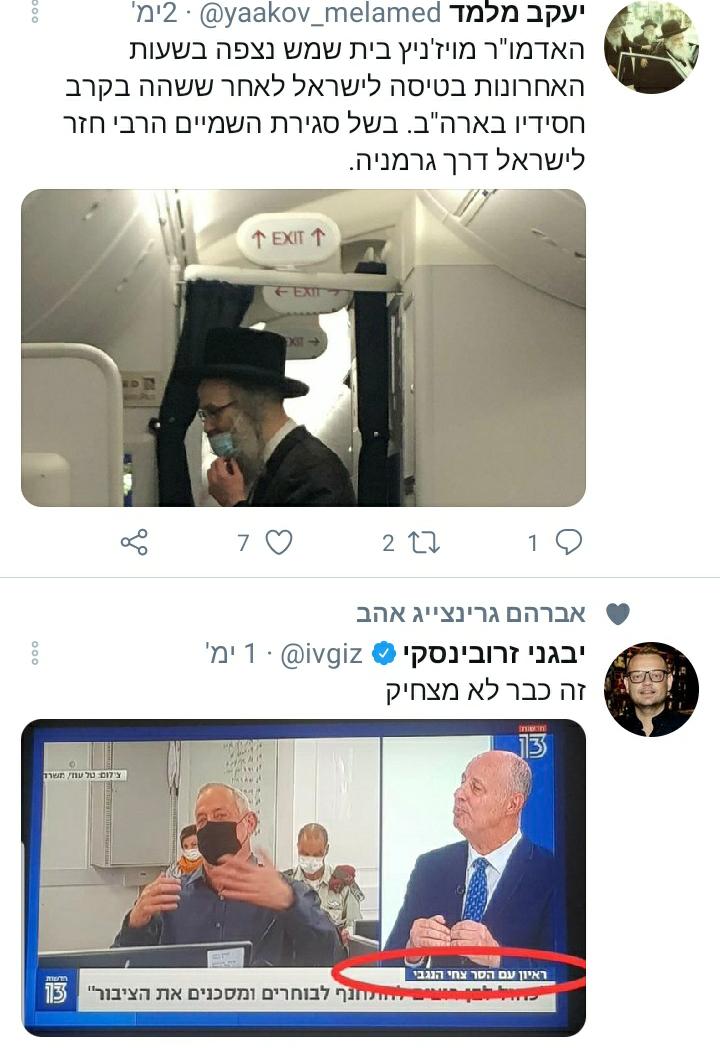Open the TV screenshot image in יבגני זרובינסקי's tweet

303,877
